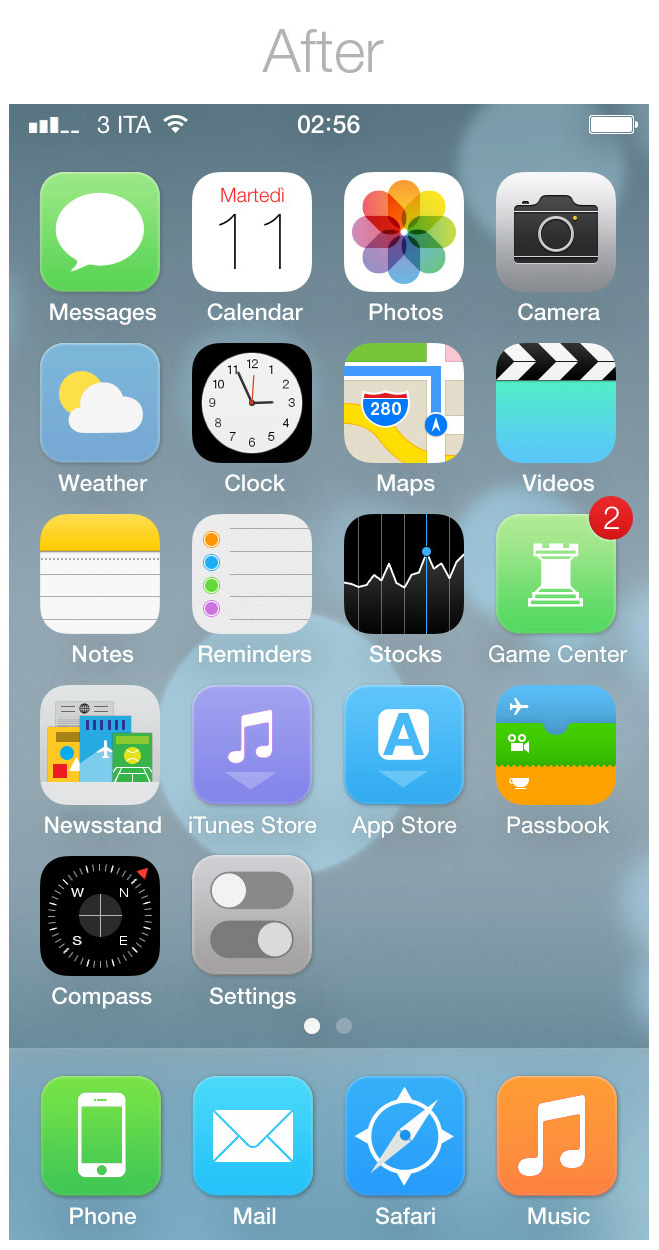Screen dimensions: 659x1250
Task: Open the Messages app
Action: (x=100, y=232)
